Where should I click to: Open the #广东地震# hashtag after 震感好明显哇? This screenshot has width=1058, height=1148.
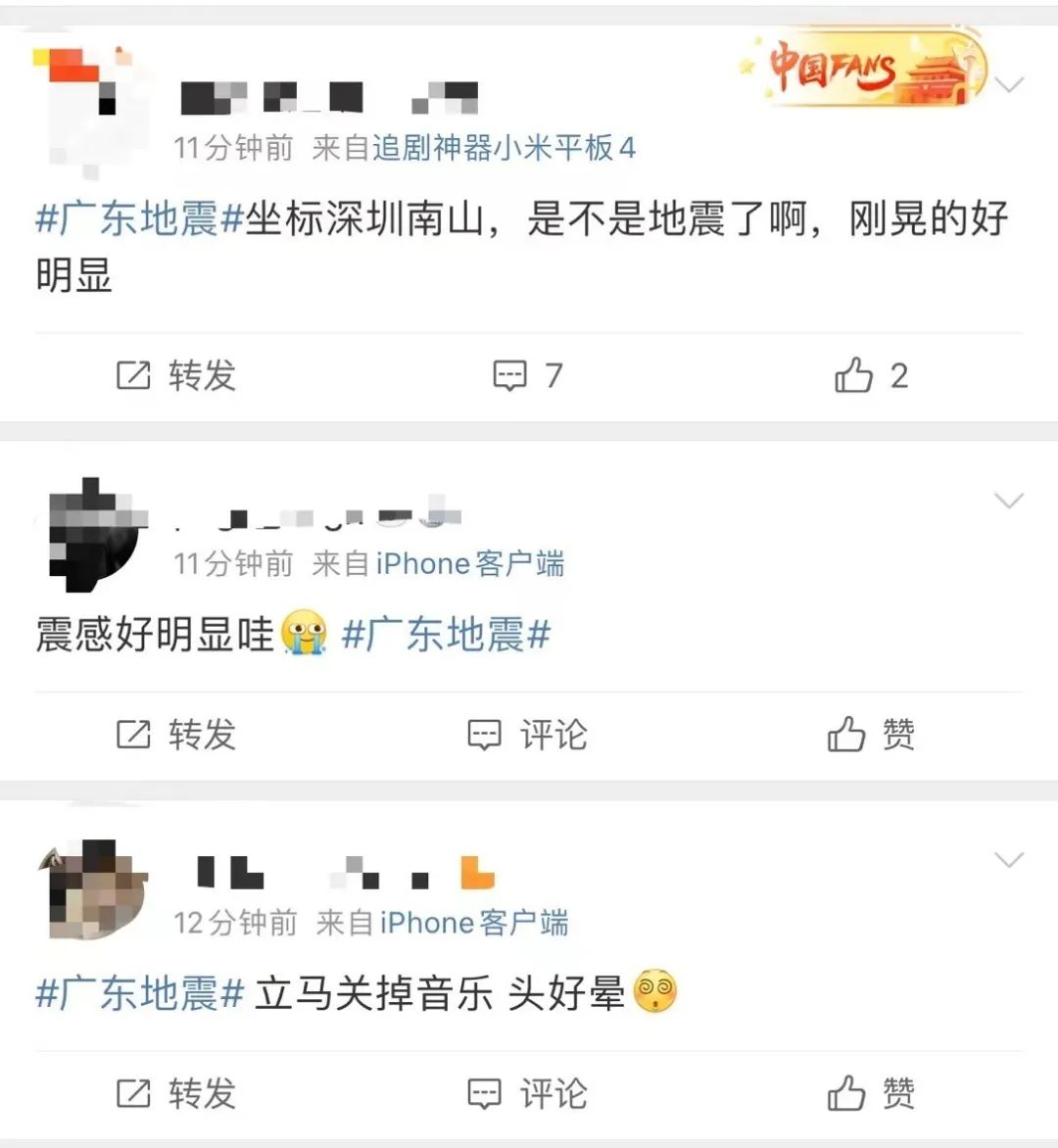(445, 635)
